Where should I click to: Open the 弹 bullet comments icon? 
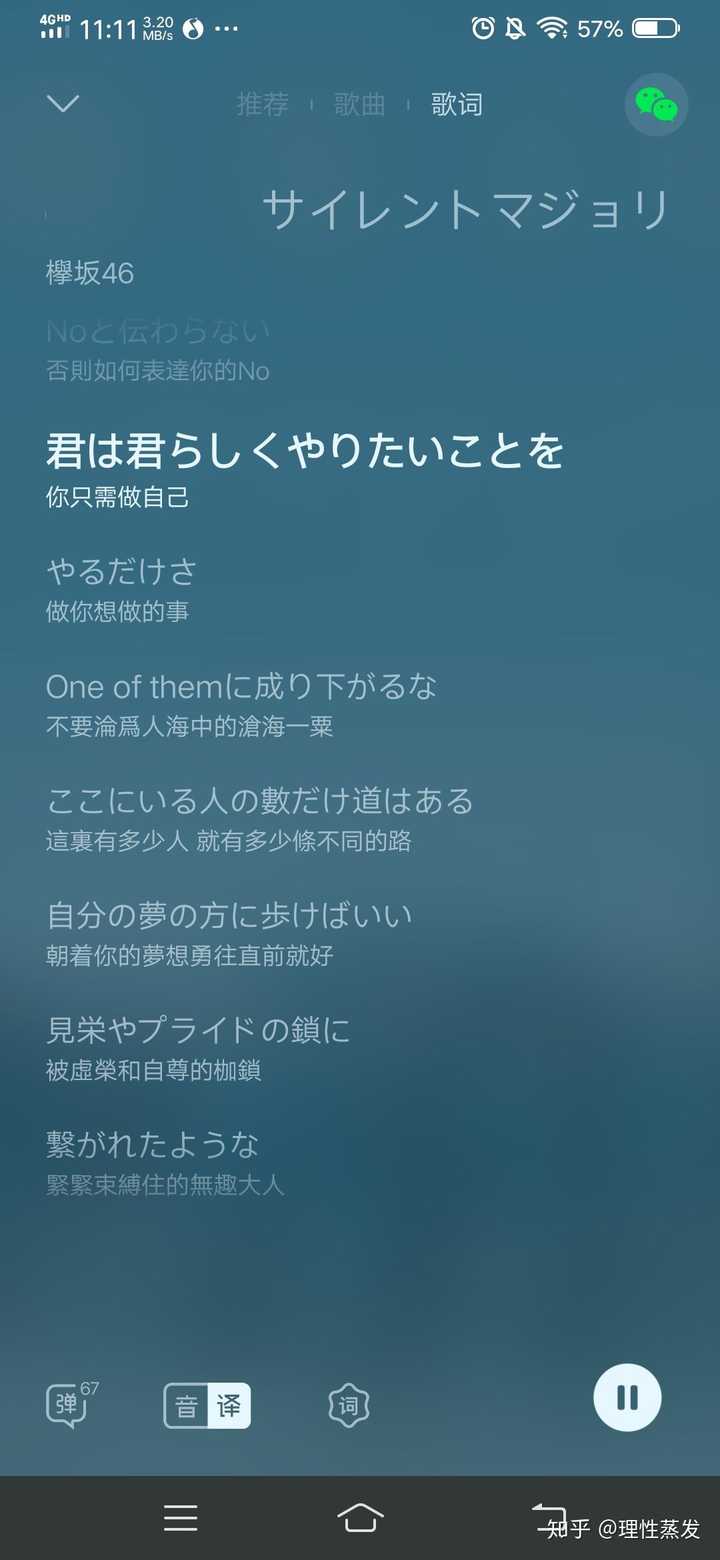67,1405
